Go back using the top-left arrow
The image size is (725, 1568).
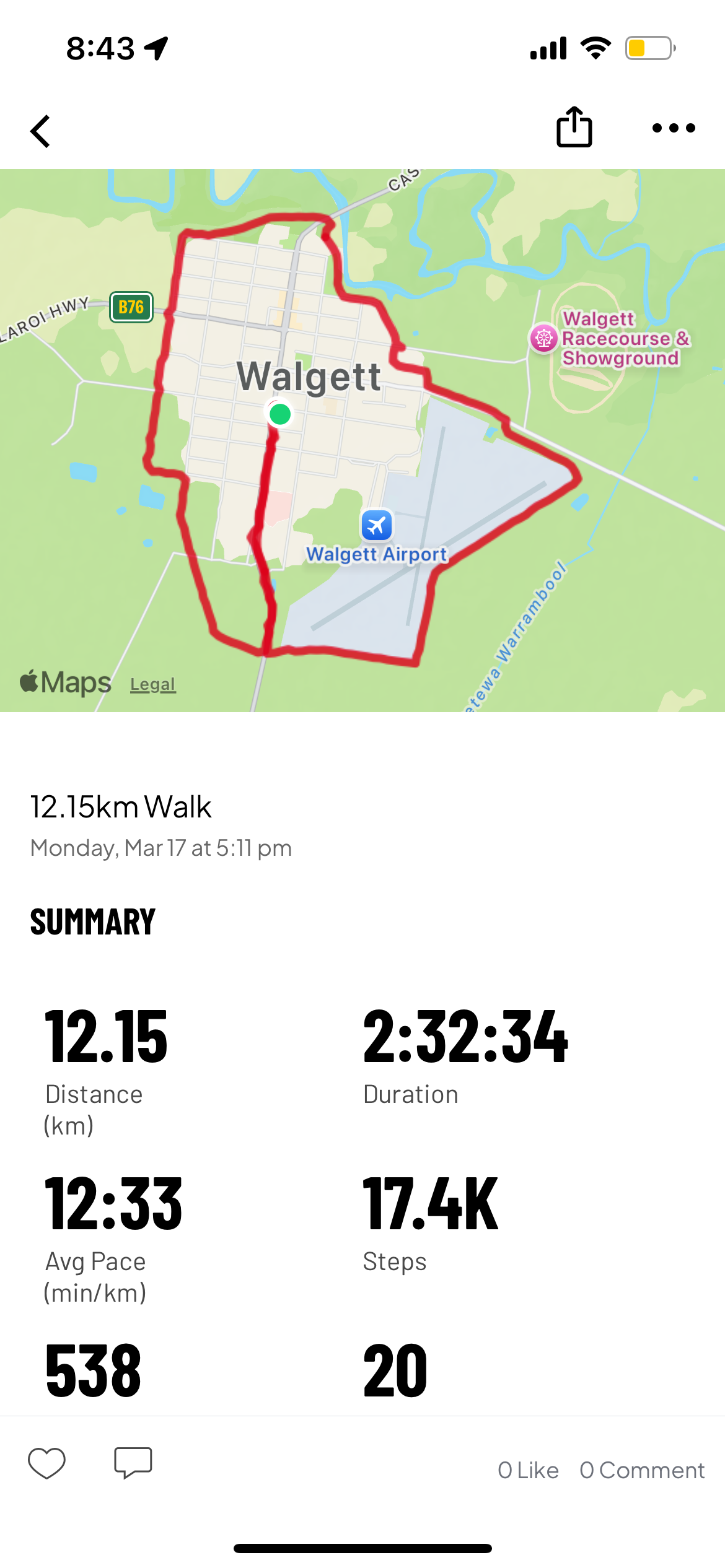(41, 131)
